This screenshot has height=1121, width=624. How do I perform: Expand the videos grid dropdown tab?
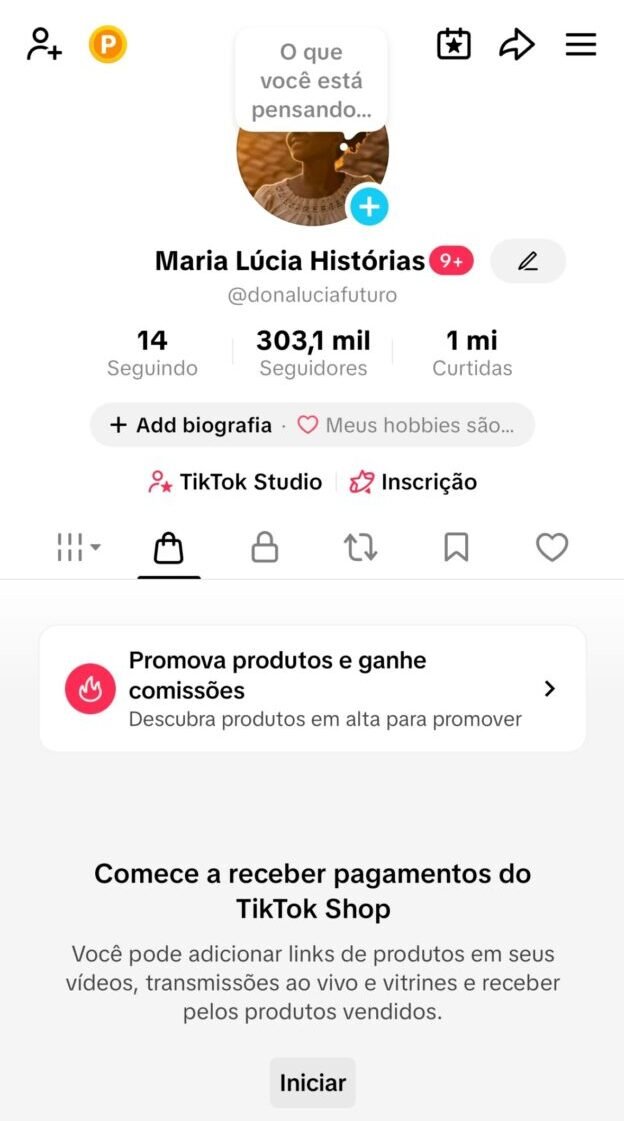click(x=79, y=547)
